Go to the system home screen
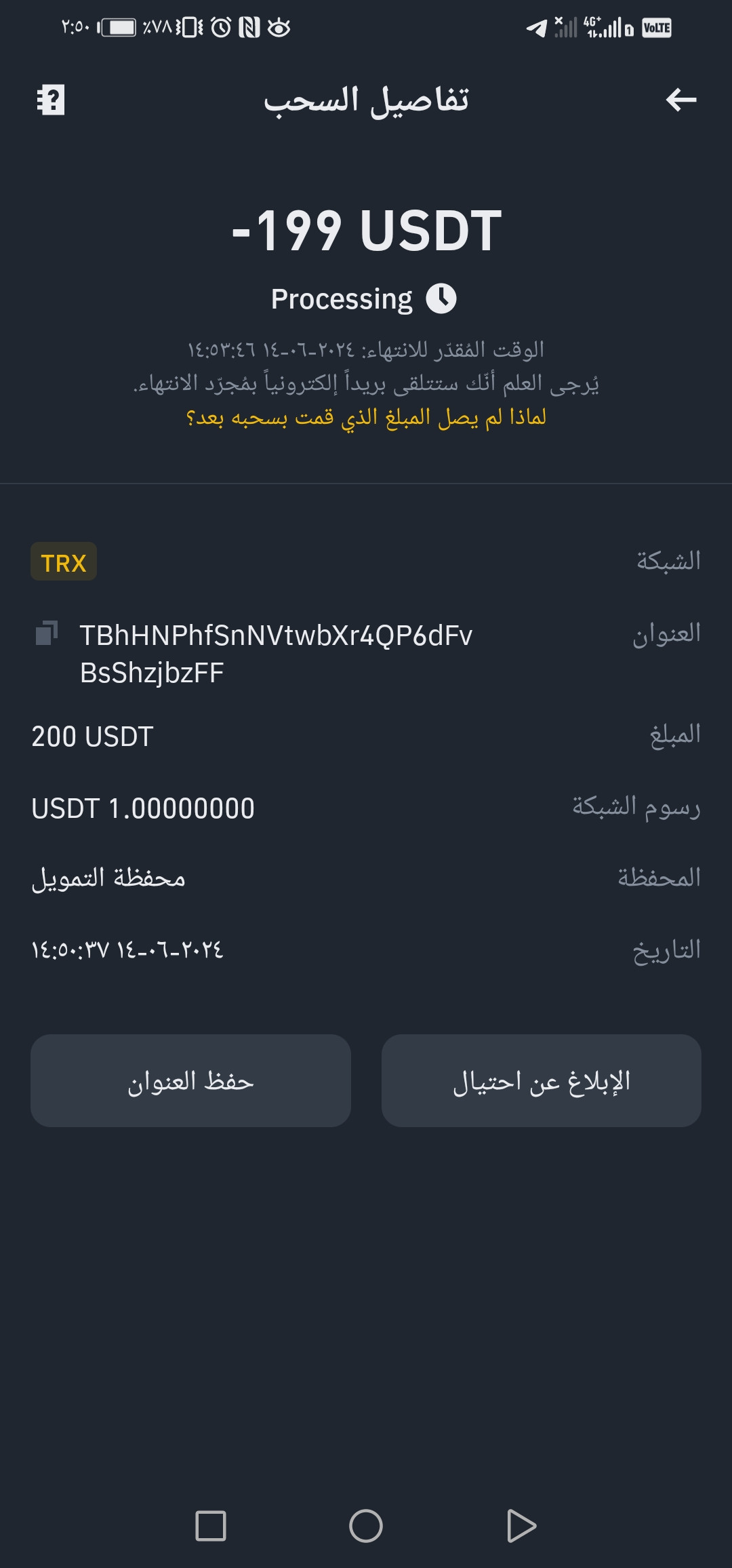This screenshot has height=1568, width=732. click(366, 1526)
